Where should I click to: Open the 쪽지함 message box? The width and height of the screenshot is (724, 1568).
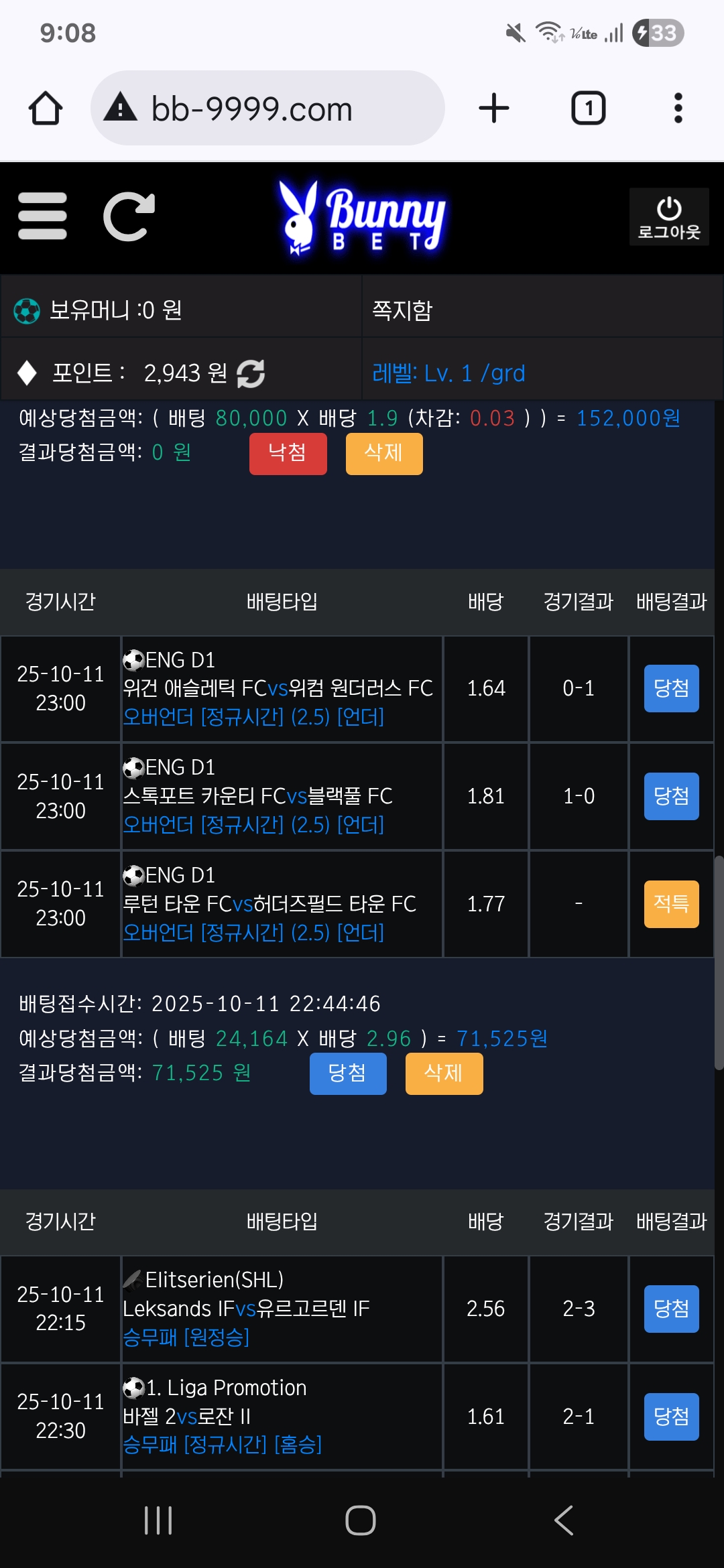click(402, 310)
